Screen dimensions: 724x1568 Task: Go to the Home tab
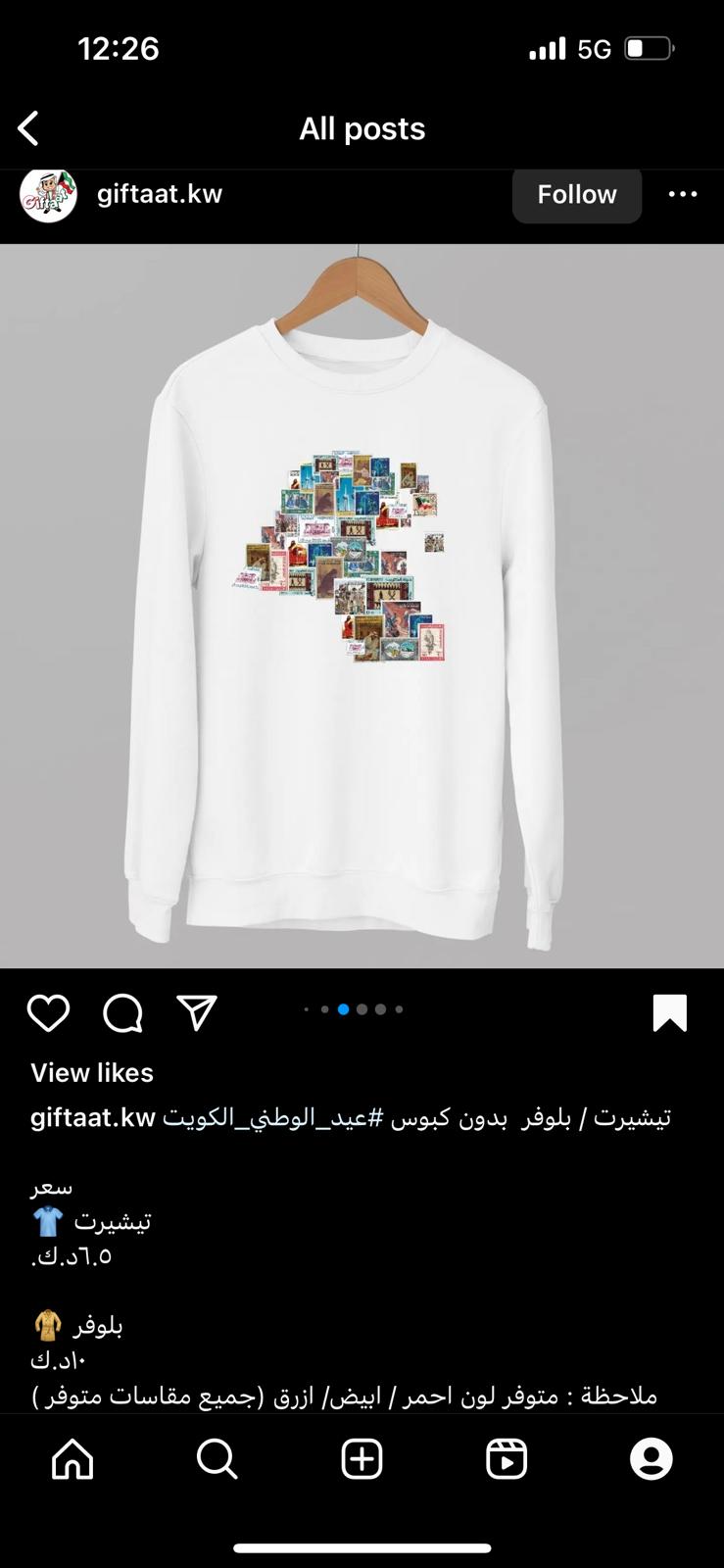pos(72,1459)
